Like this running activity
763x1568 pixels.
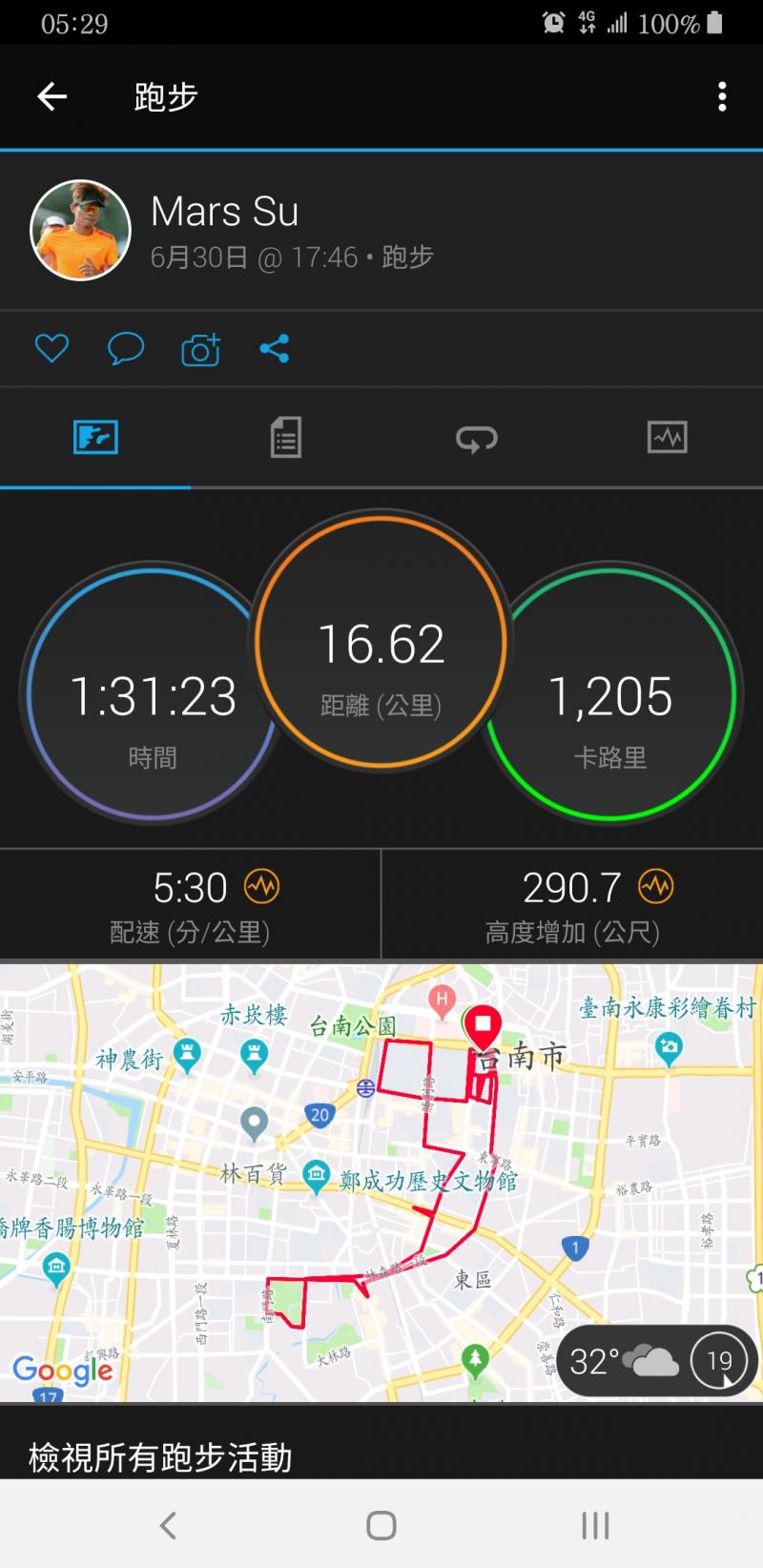(x=52, y=349)
